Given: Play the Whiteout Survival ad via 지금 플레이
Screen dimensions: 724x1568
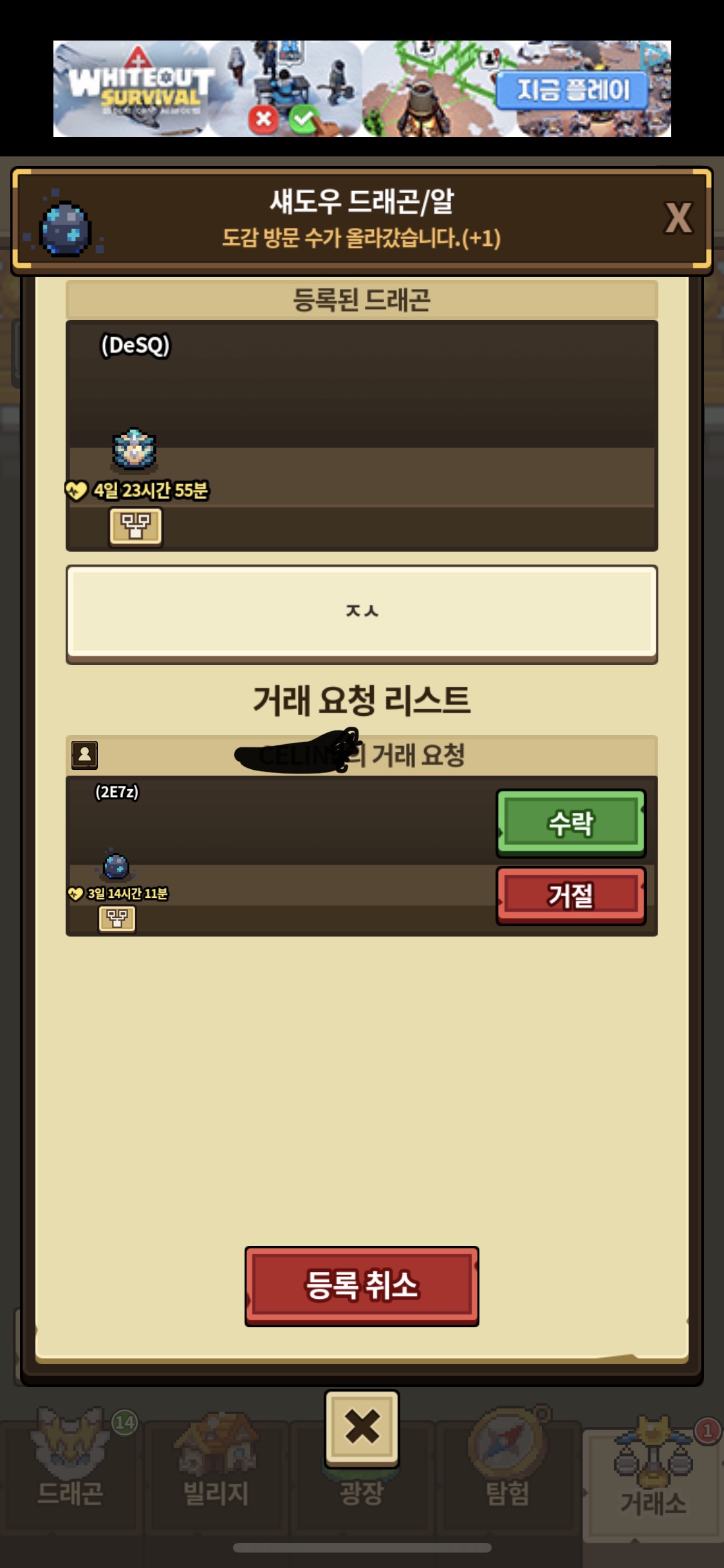Looking at the screenshot, I should (572, 90).
